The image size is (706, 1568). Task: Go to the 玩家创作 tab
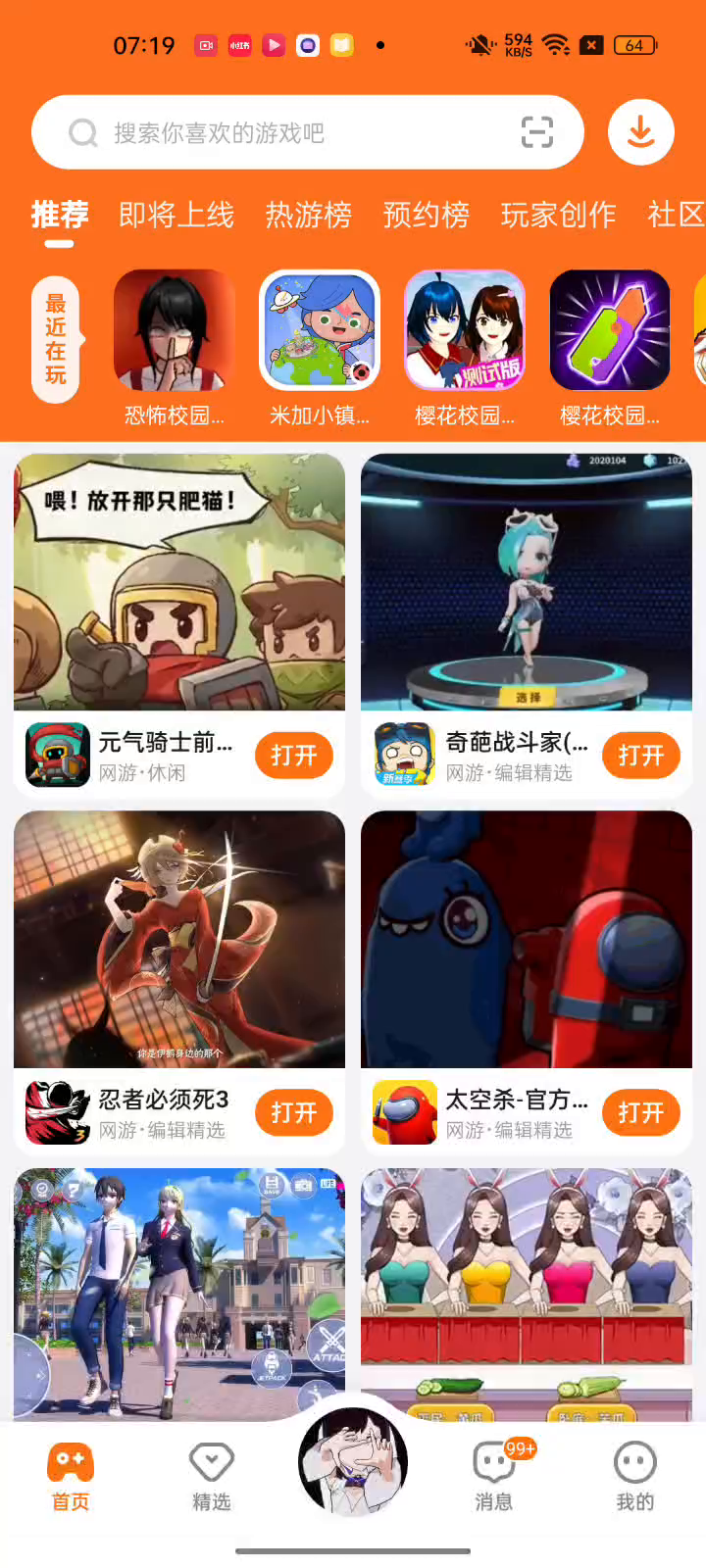(559, 215)
